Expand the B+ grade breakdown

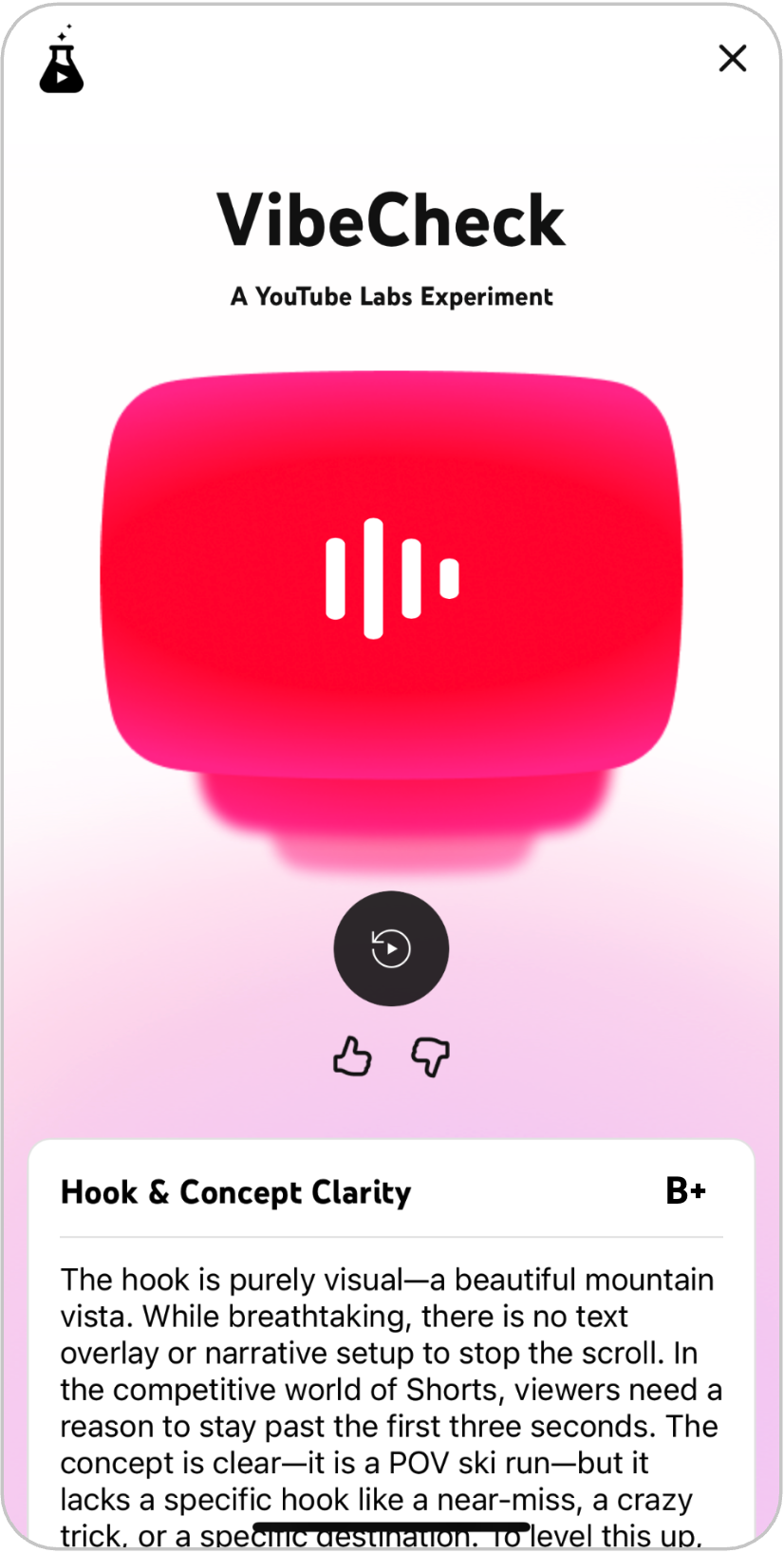point(687,1191)
